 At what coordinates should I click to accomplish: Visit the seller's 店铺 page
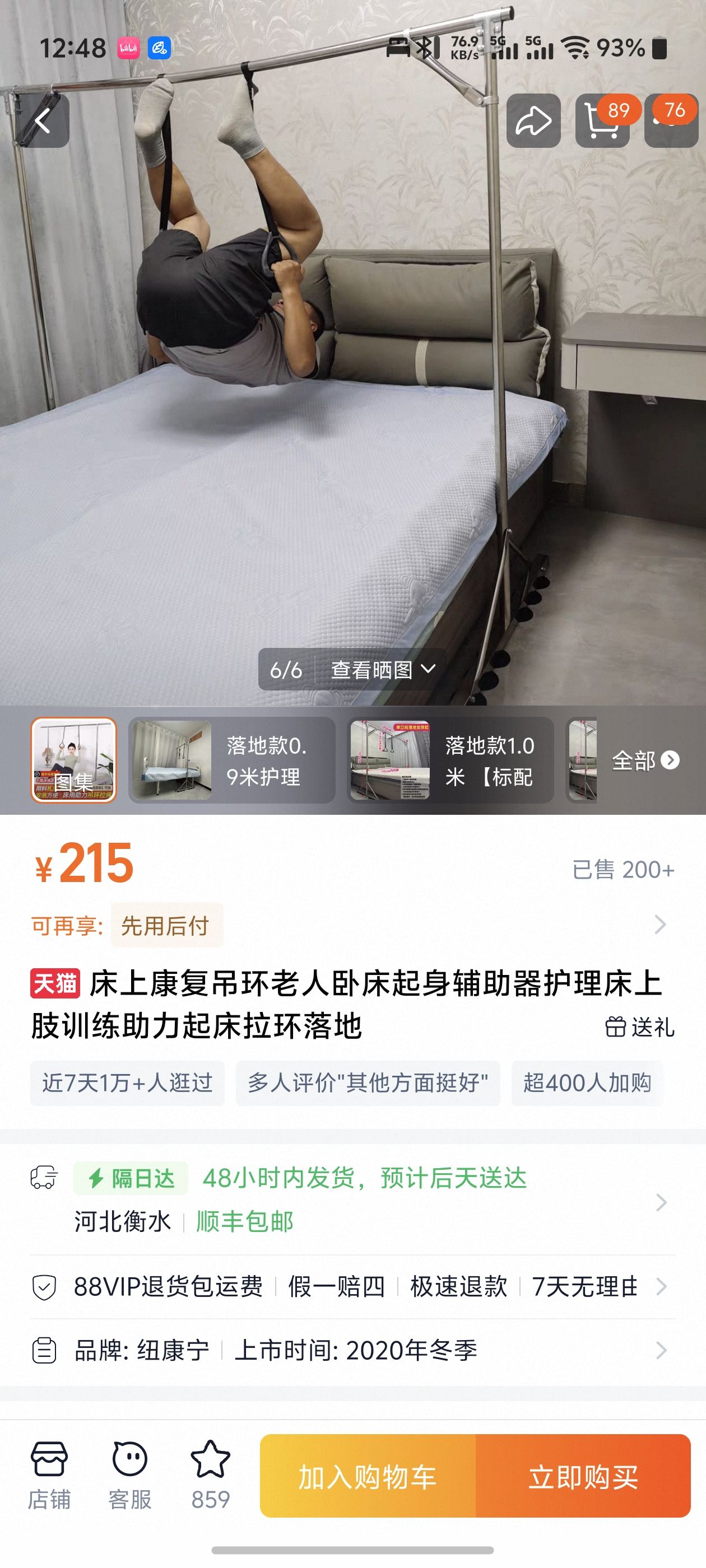pyautogui.click(x=49, y=1476)
